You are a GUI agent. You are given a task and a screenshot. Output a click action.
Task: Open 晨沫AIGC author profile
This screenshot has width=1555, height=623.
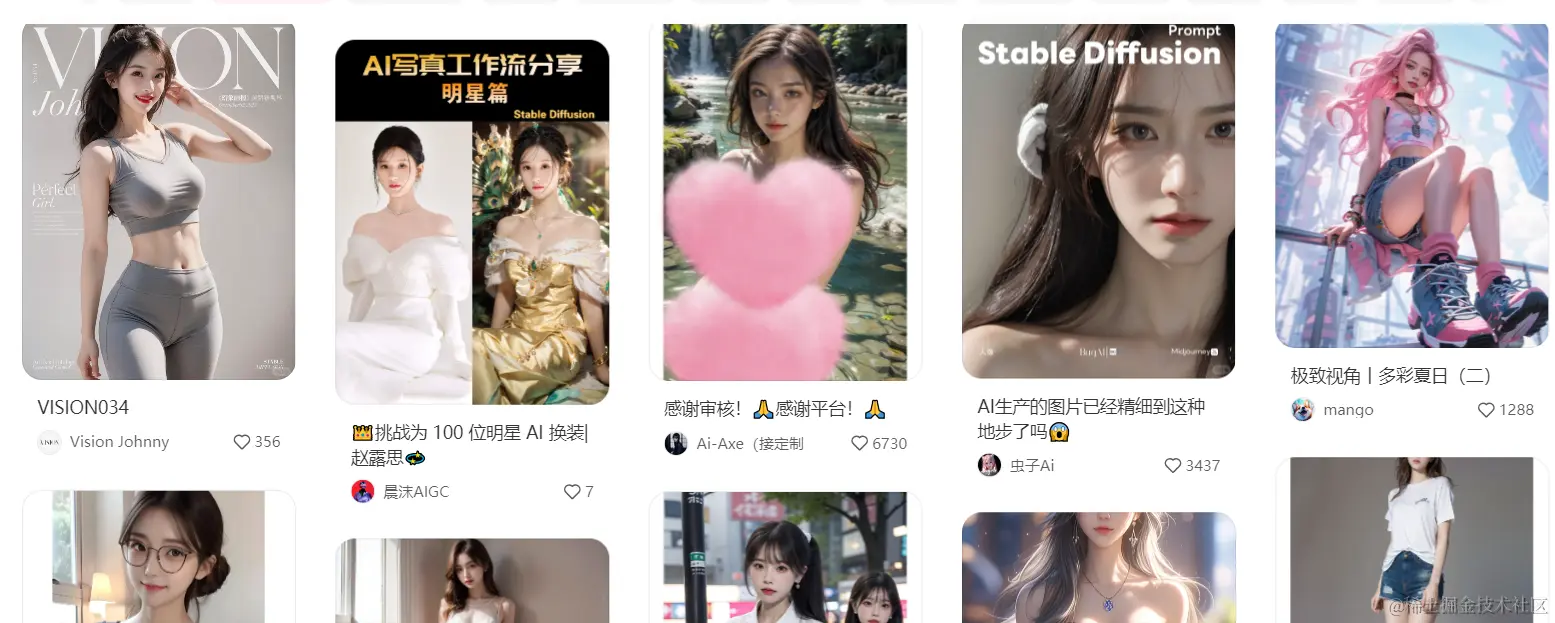point(415,492)
